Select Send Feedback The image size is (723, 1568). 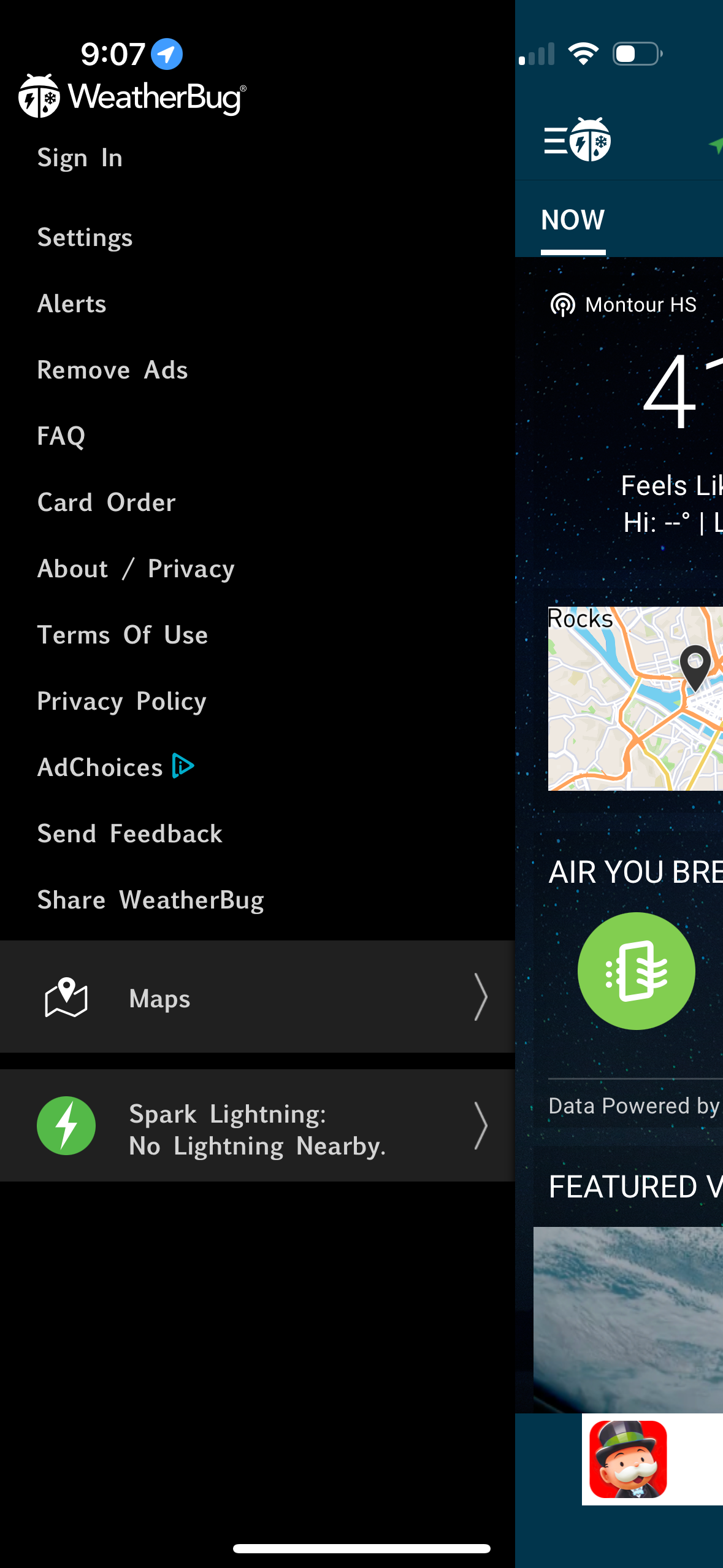tap(129, 832)
